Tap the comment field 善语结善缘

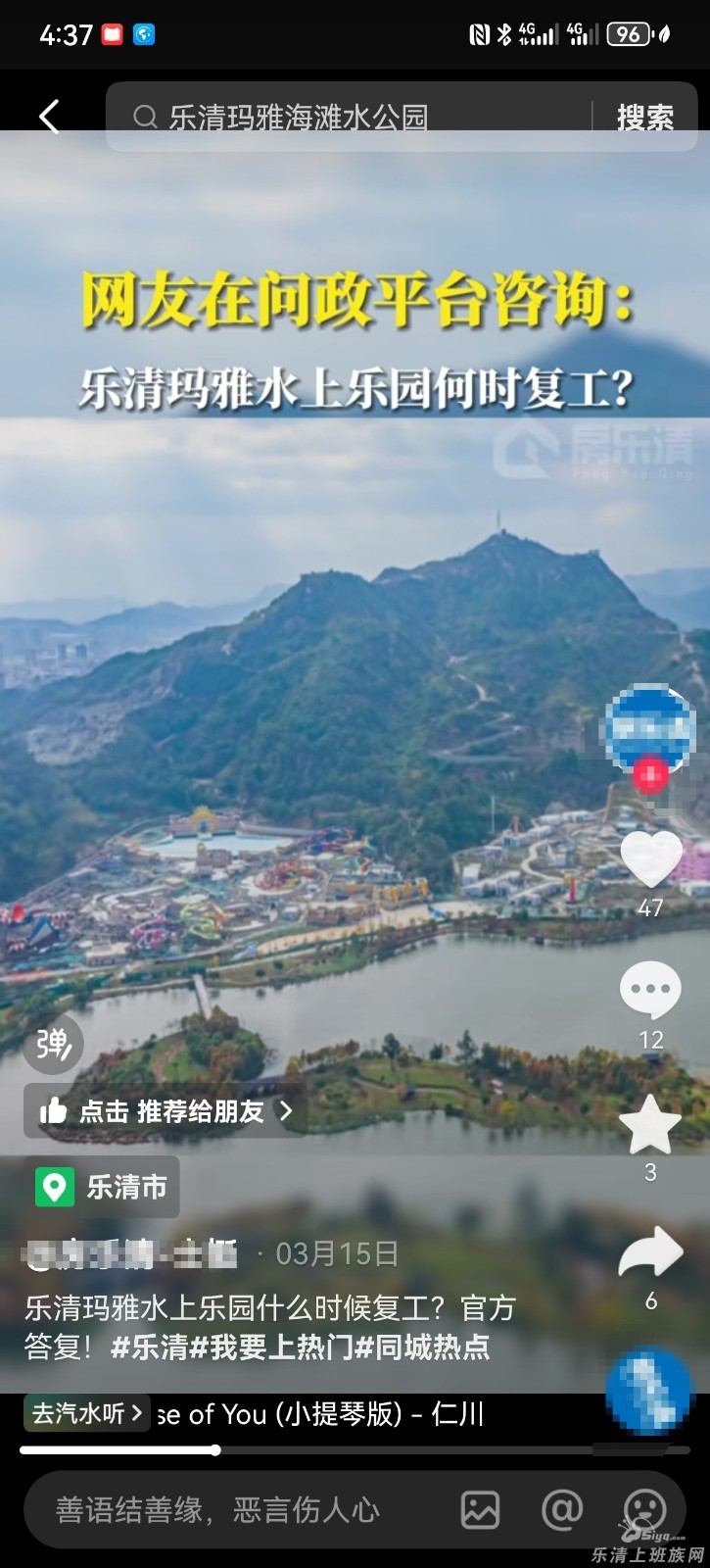217,1510
